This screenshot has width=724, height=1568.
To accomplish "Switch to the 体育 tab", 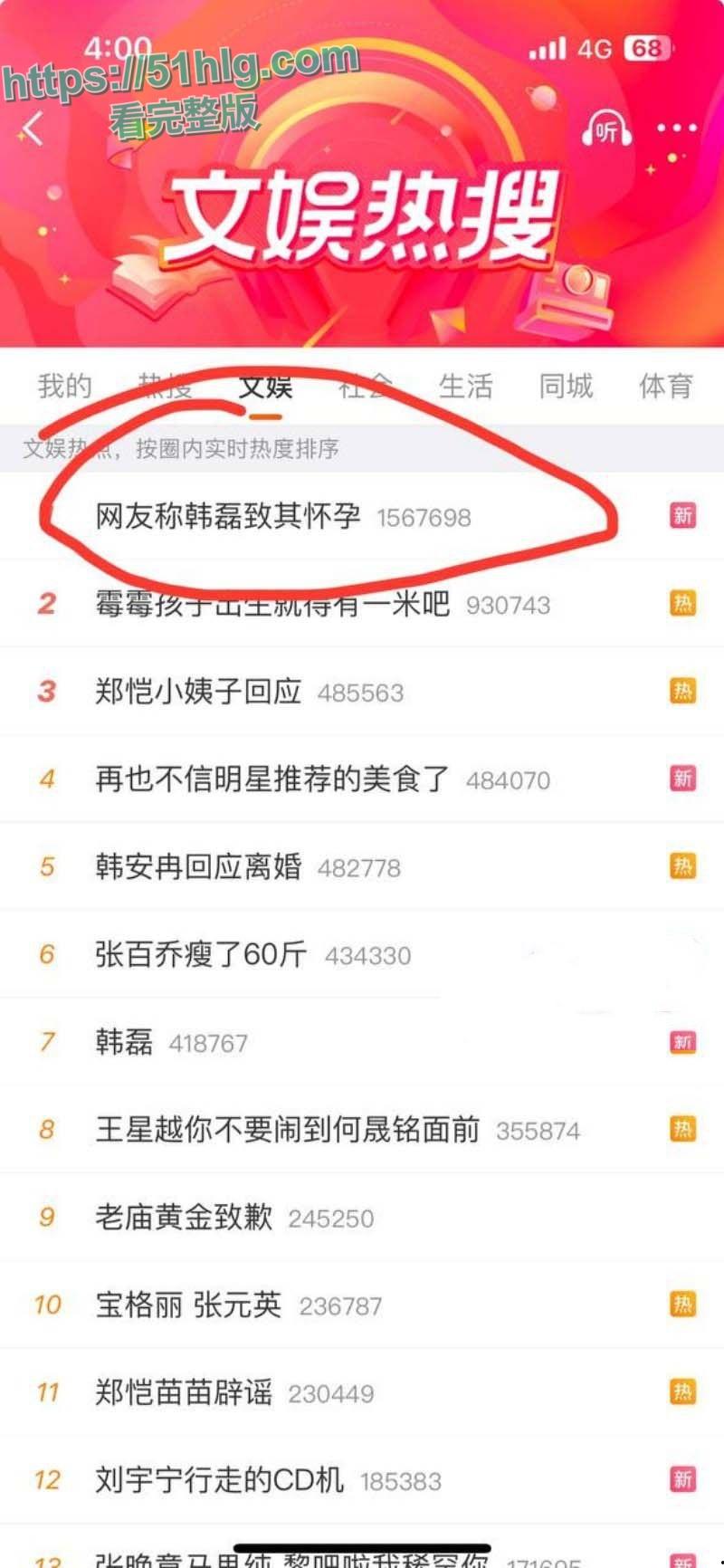I will click(x=665, y=387).
